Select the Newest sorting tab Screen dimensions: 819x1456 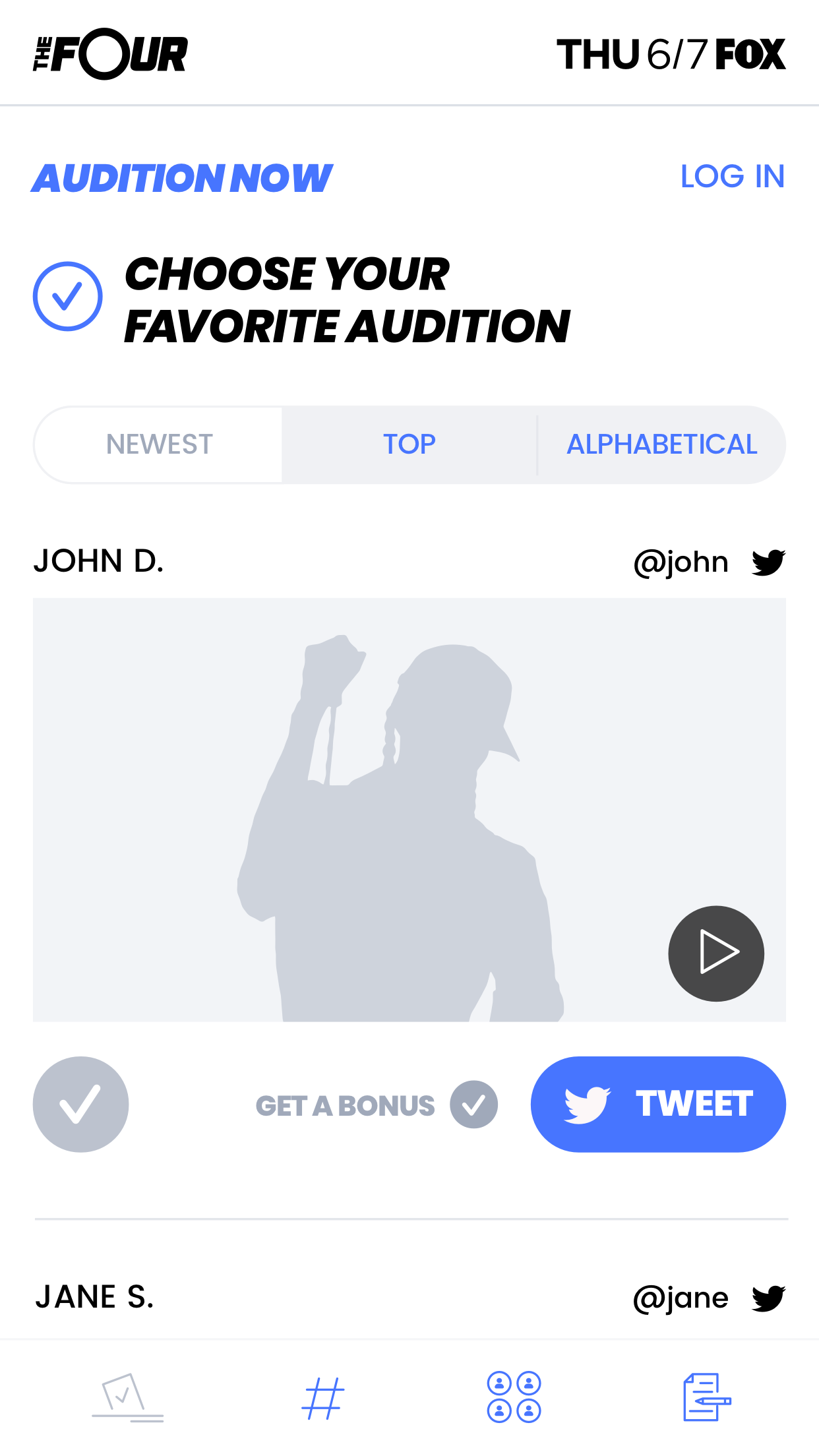point(159,444)
